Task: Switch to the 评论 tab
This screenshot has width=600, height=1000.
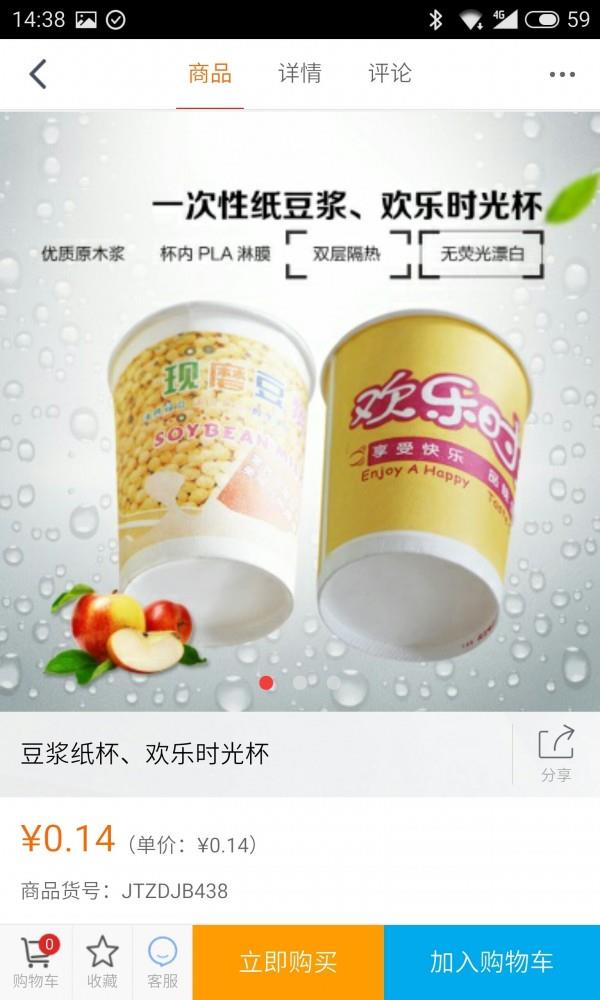Action: (x=389, y=74)
